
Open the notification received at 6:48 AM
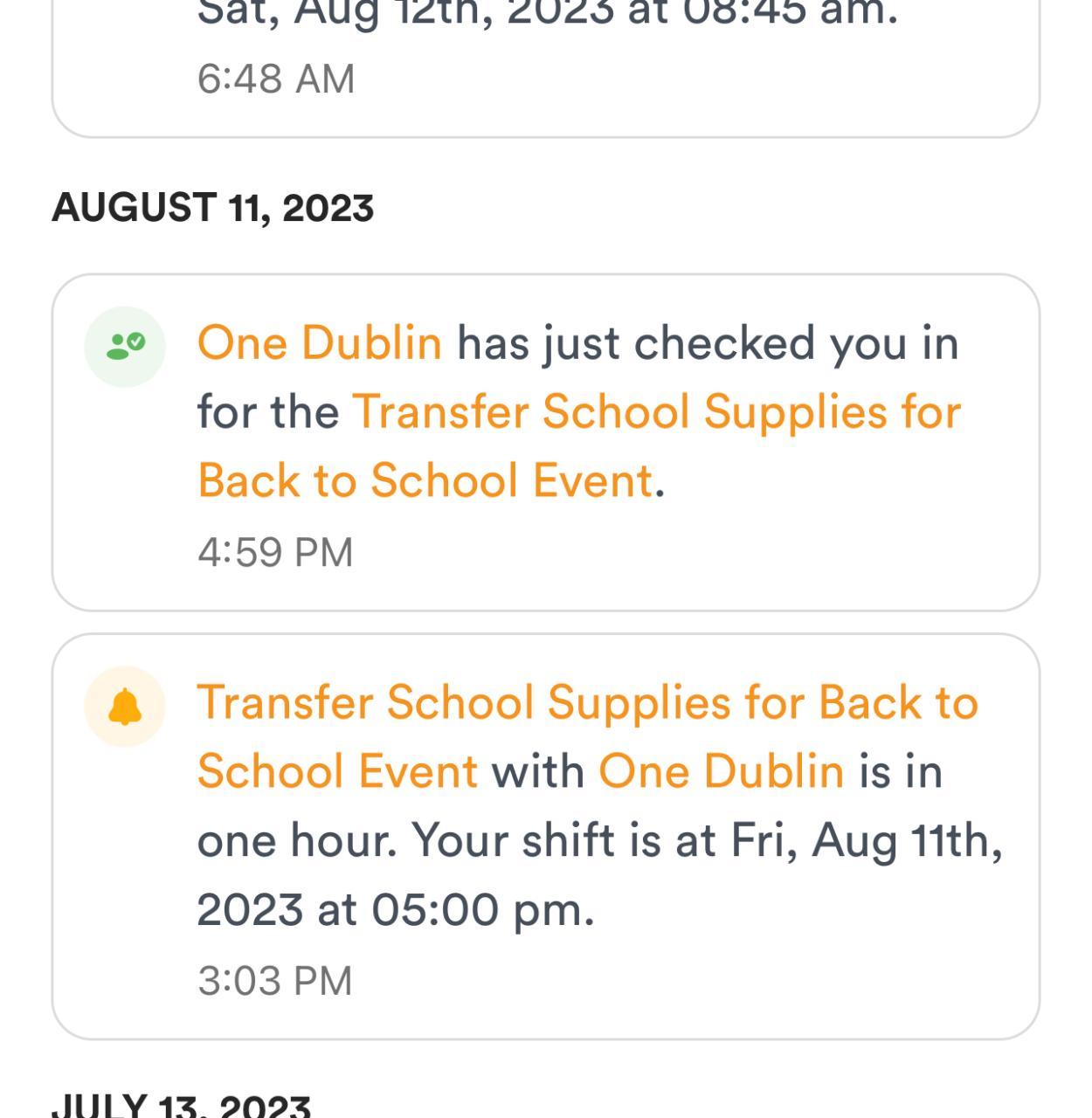(x=545, y=61)
